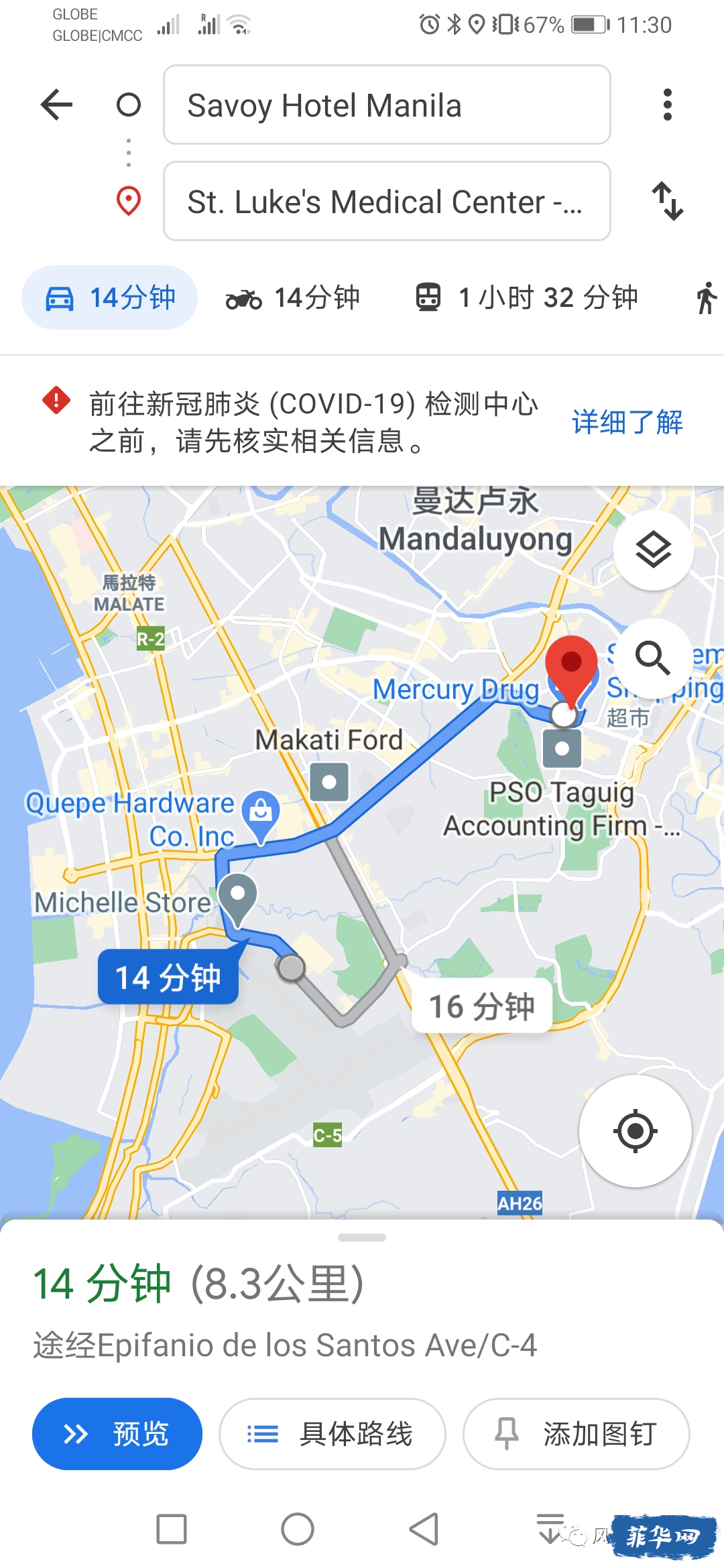This screenshot has height=1568, width=724.
Task: Go to the system home screen
Action: (x=298, y=1529)
